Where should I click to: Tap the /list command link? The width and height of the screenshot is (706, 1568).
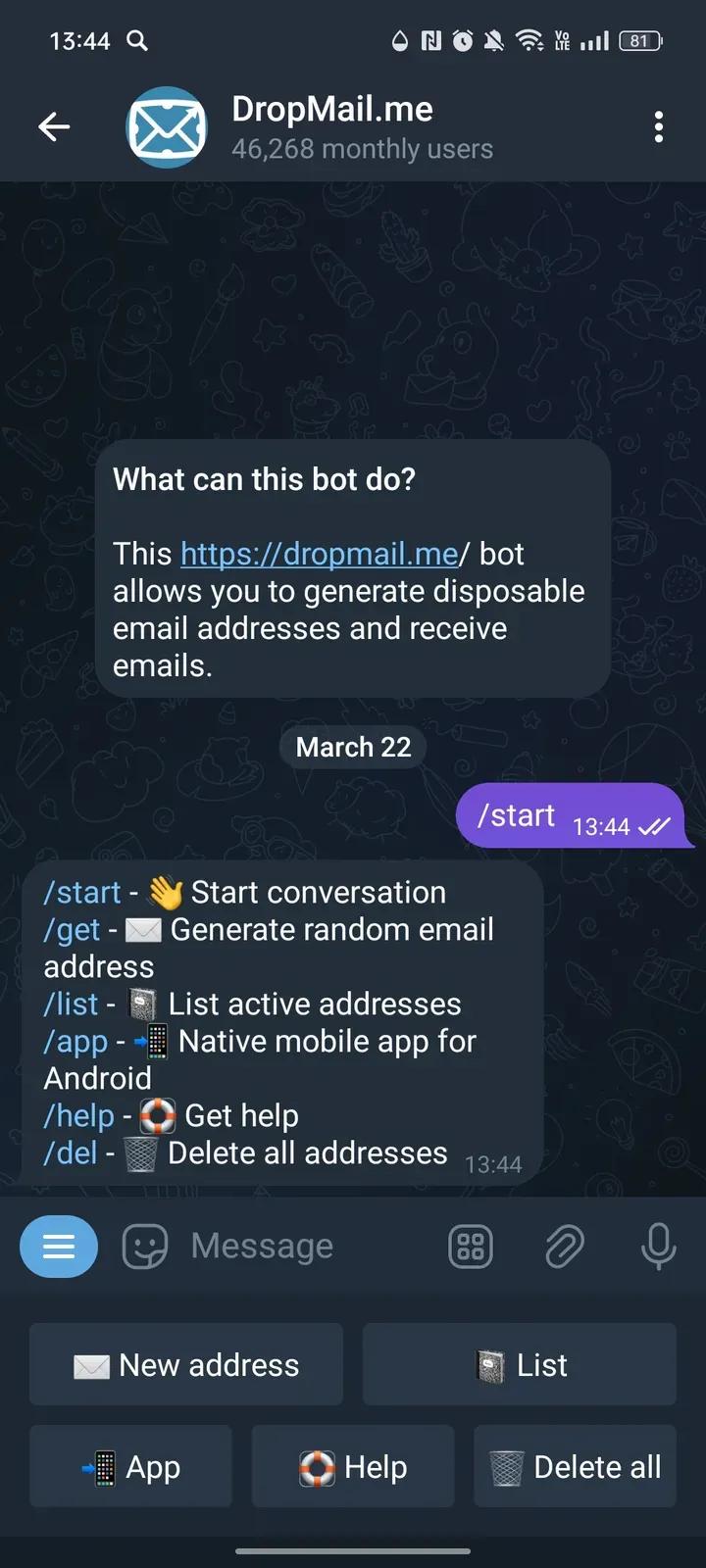coord(71,1004)
